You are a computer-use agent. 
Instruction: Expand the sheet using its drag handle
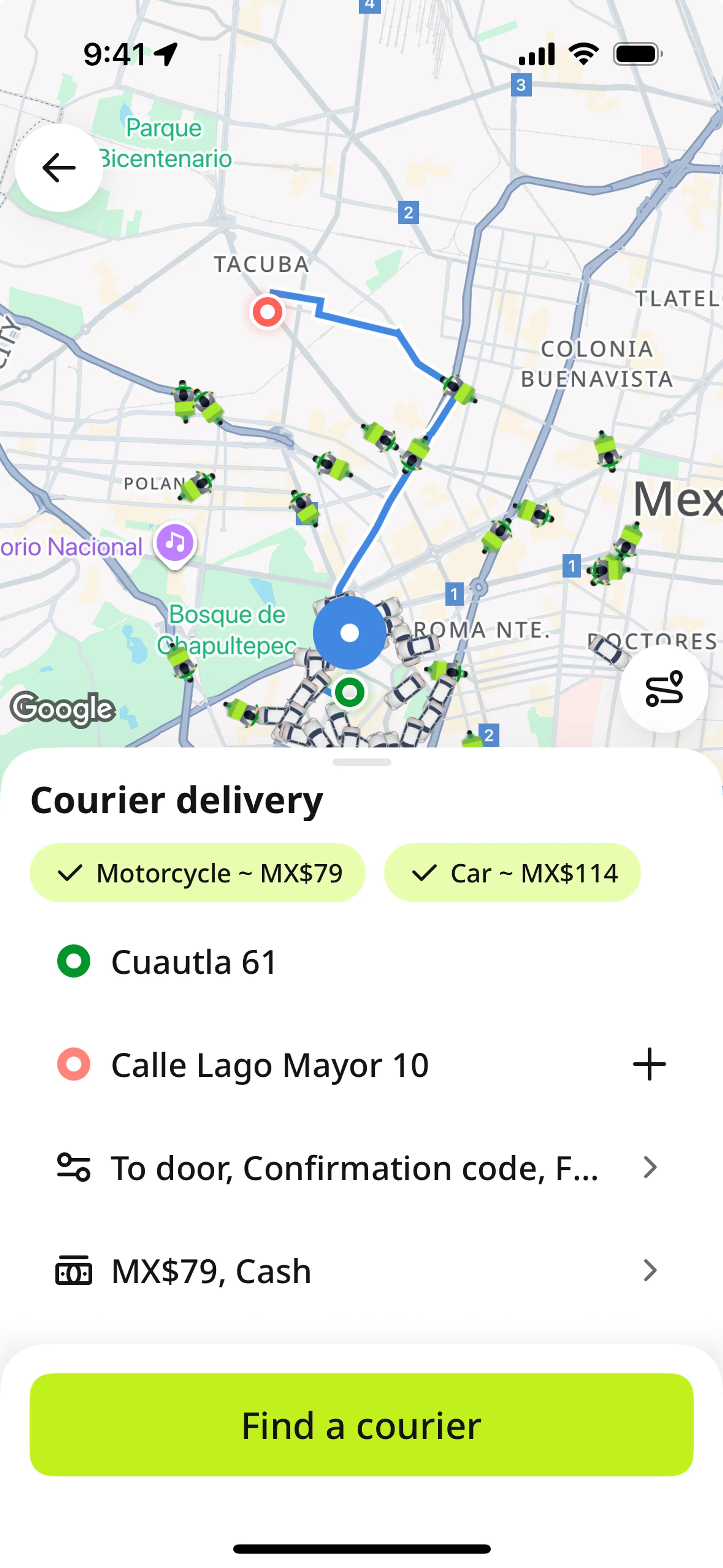pos(361,762)
